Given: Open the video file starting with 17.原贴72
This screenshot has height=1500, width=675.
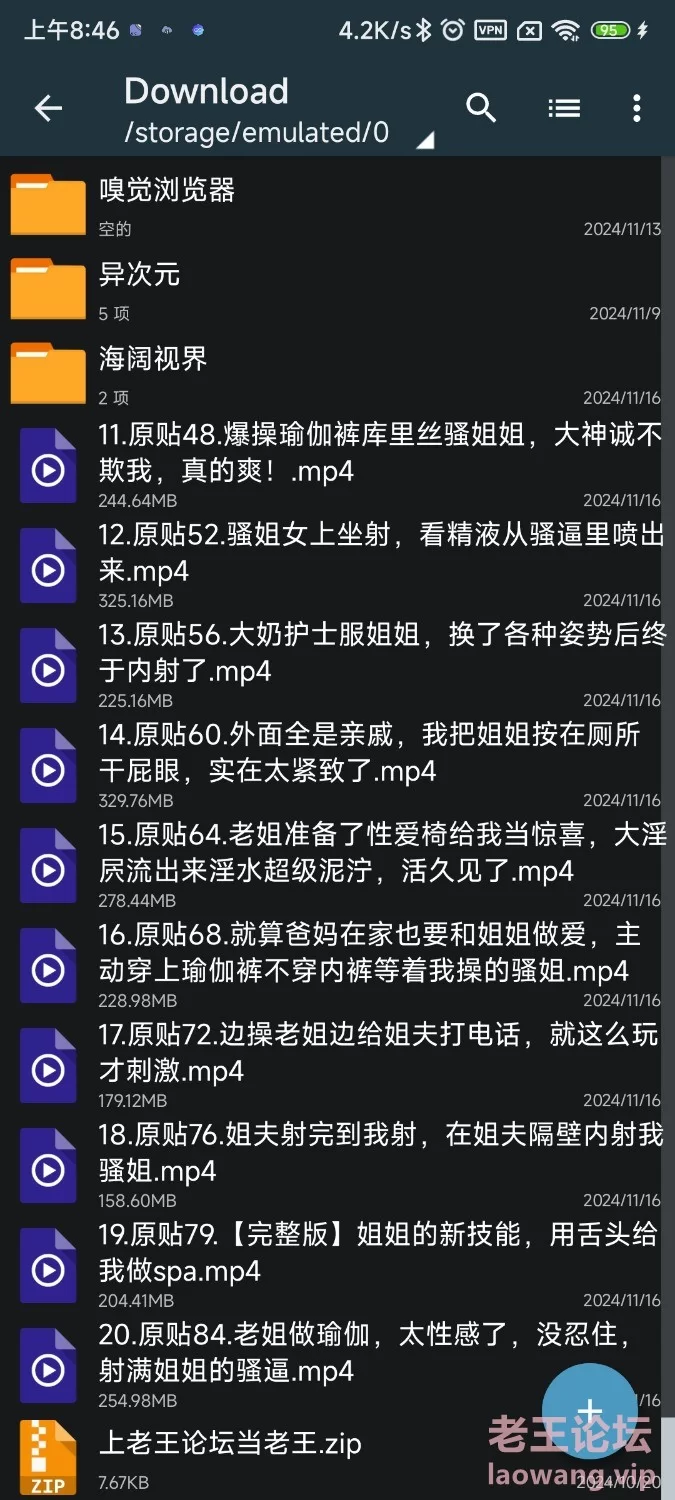Looking at the screenshot, I should click(337, 1064).
